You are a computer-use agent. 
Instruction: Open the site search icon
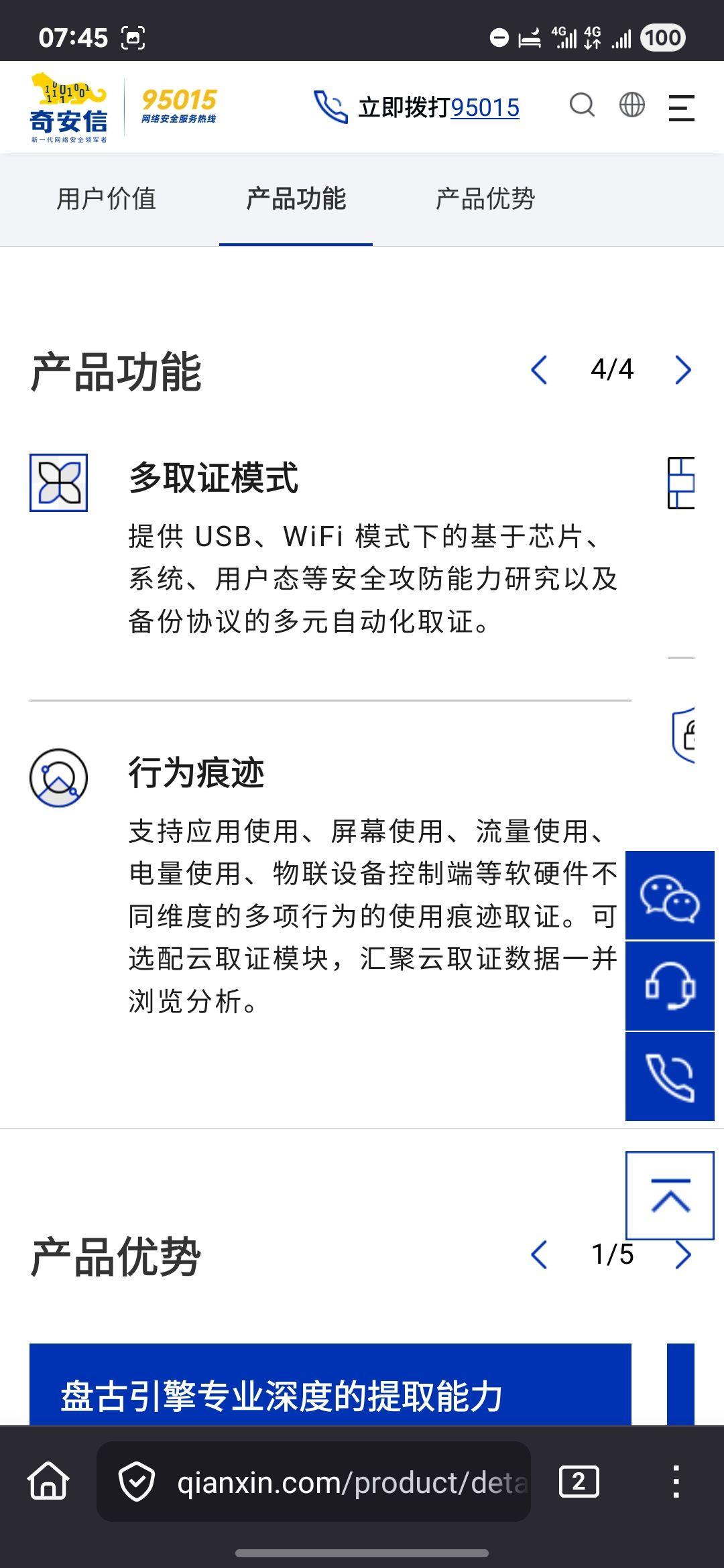coord(581,105)
